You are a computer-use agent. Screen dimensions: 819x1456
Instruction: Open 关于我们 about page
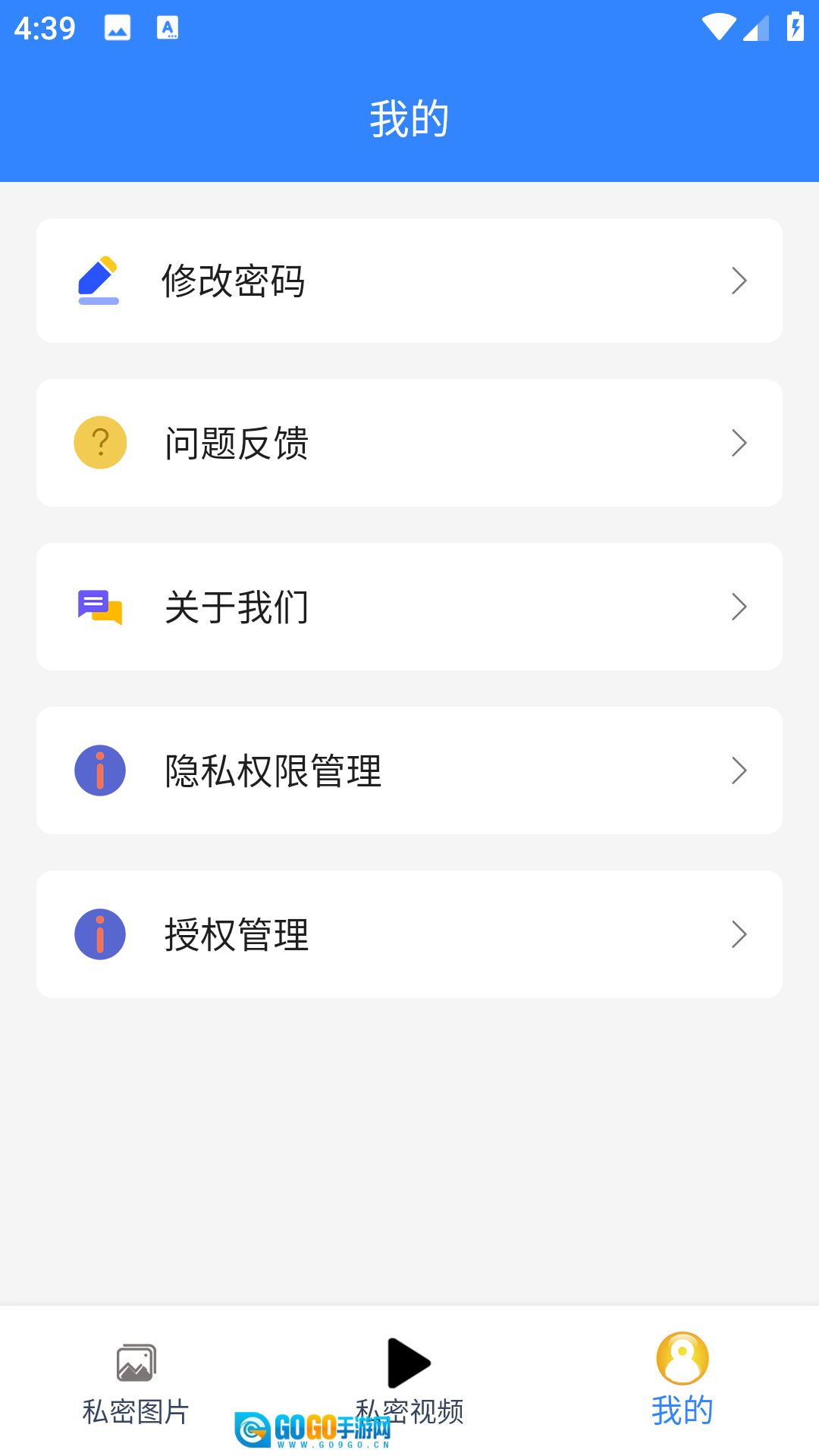(409, 607)
